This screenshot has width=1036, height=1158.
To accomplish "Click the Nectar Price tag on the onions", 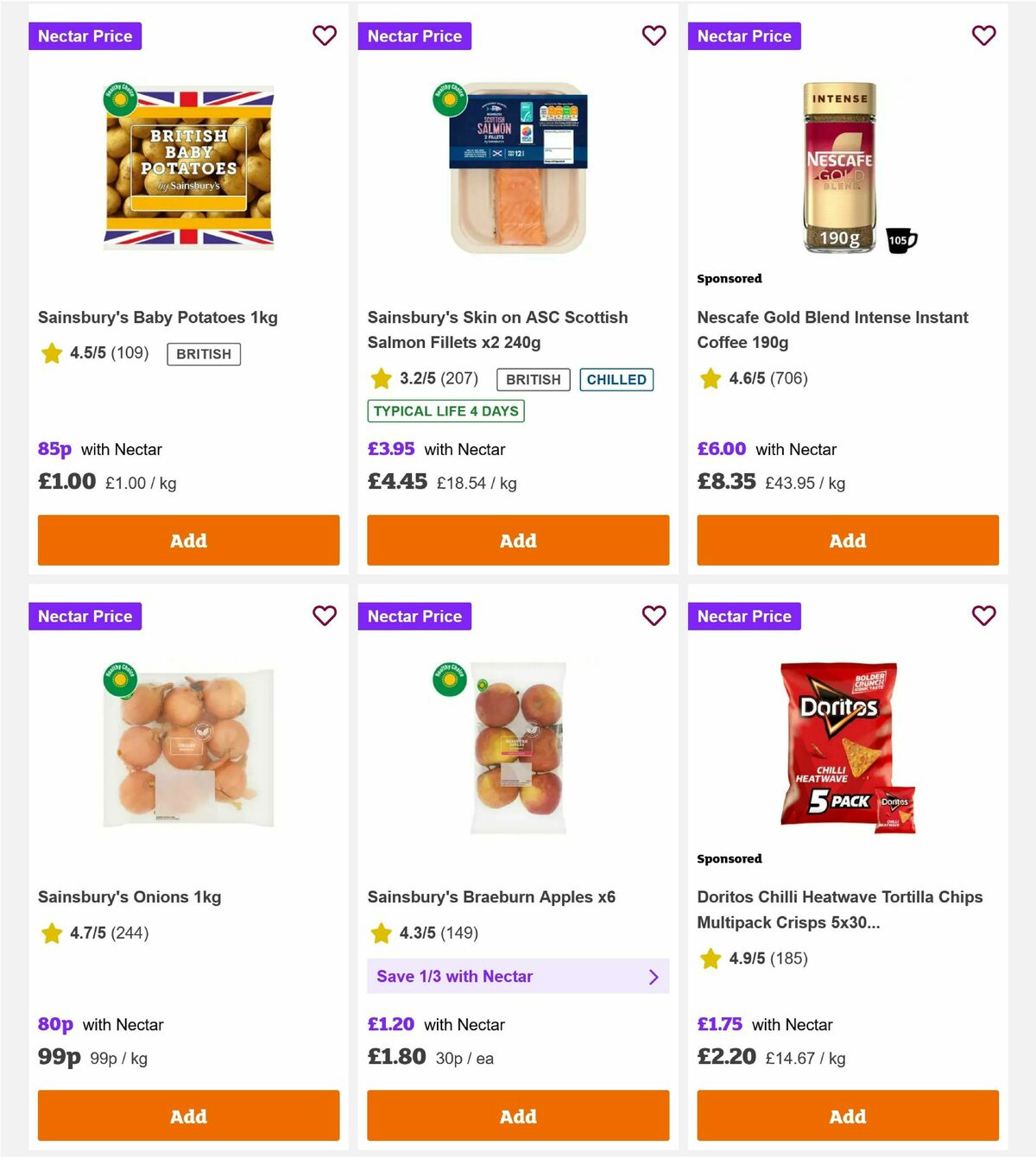I will pyautogui.click(x=85, y=616).
